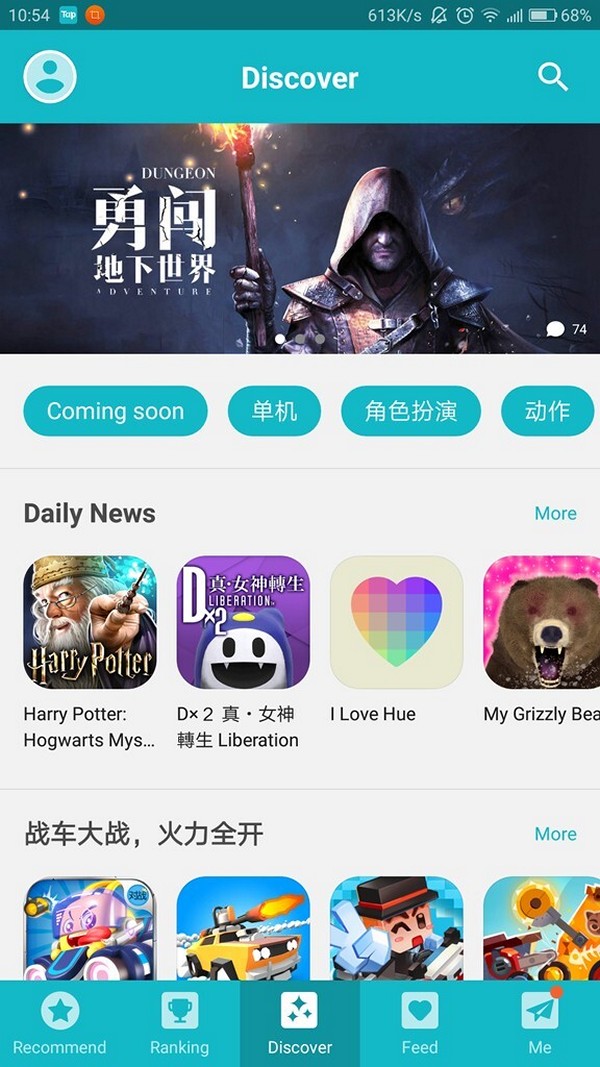Switch to the Me tab
Viewport: 600px width, 1067px height.
[x=540, y=1023]
